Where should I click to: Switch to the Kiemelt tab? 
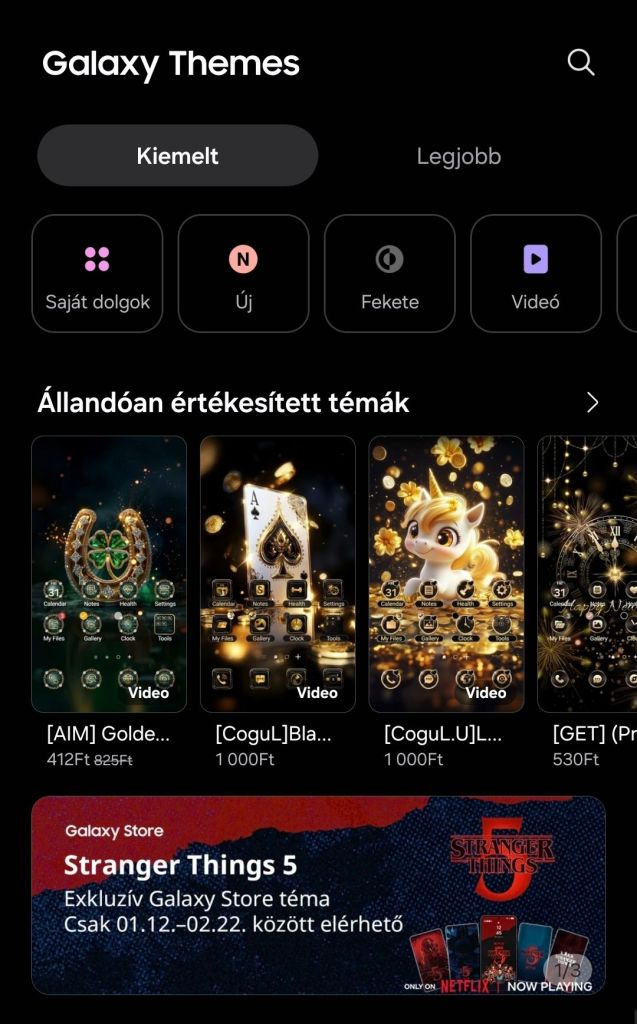click(177, 156)
